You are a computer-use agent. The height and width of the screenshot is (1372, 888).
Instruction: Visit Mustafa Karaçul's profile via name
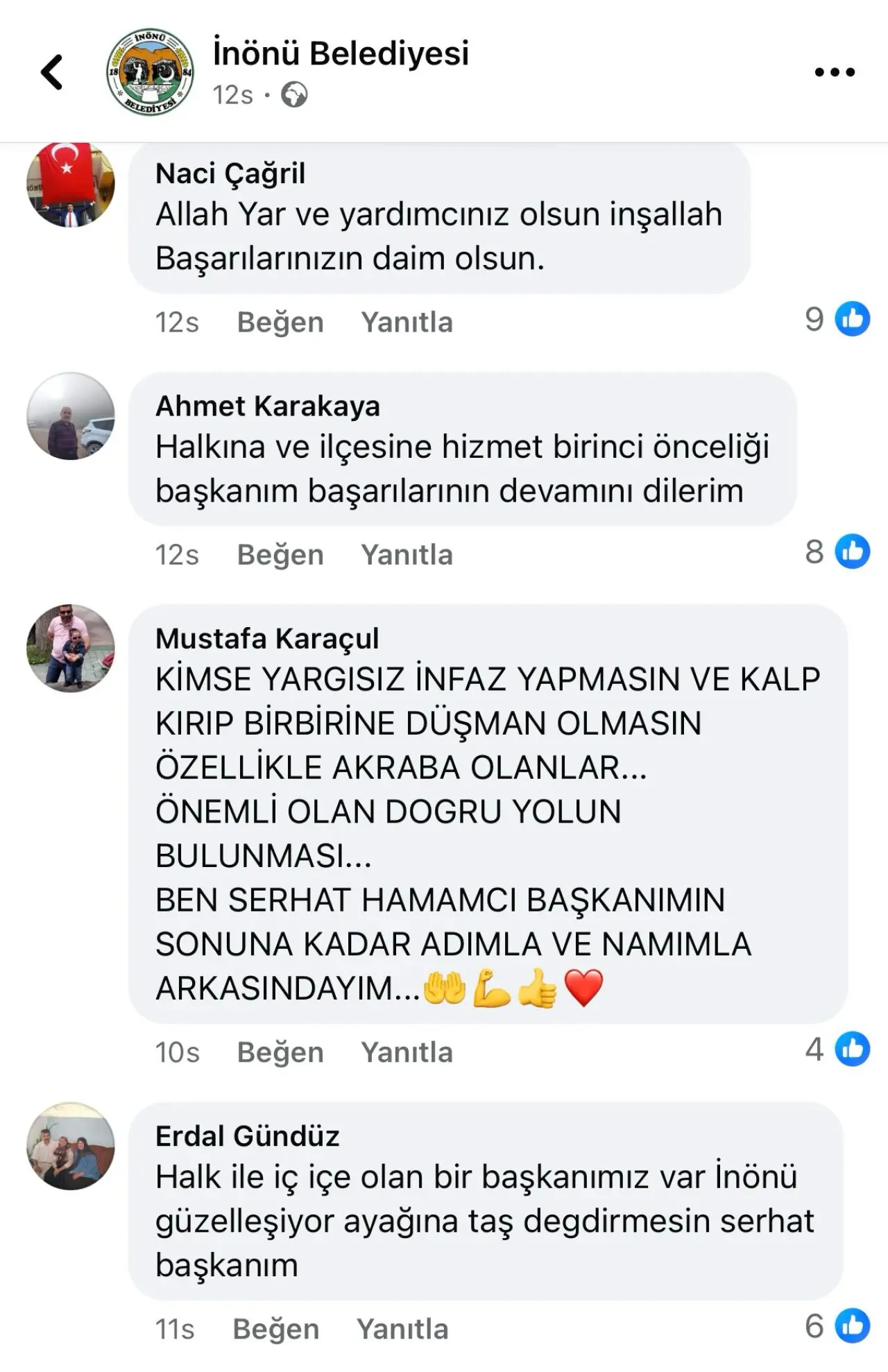tap(267, 639)
